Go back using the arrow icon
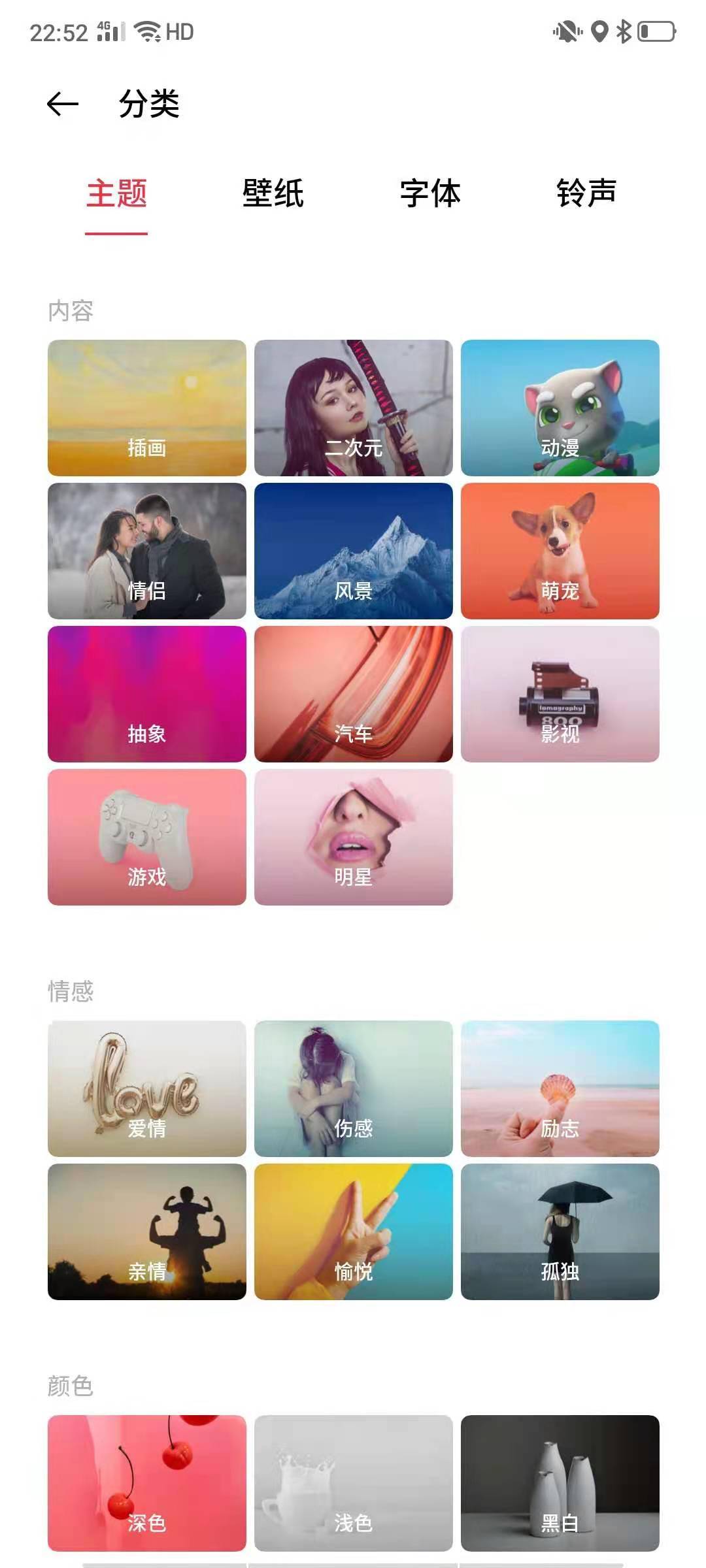This screenshot has height=1568, width=706. [63, 104]
